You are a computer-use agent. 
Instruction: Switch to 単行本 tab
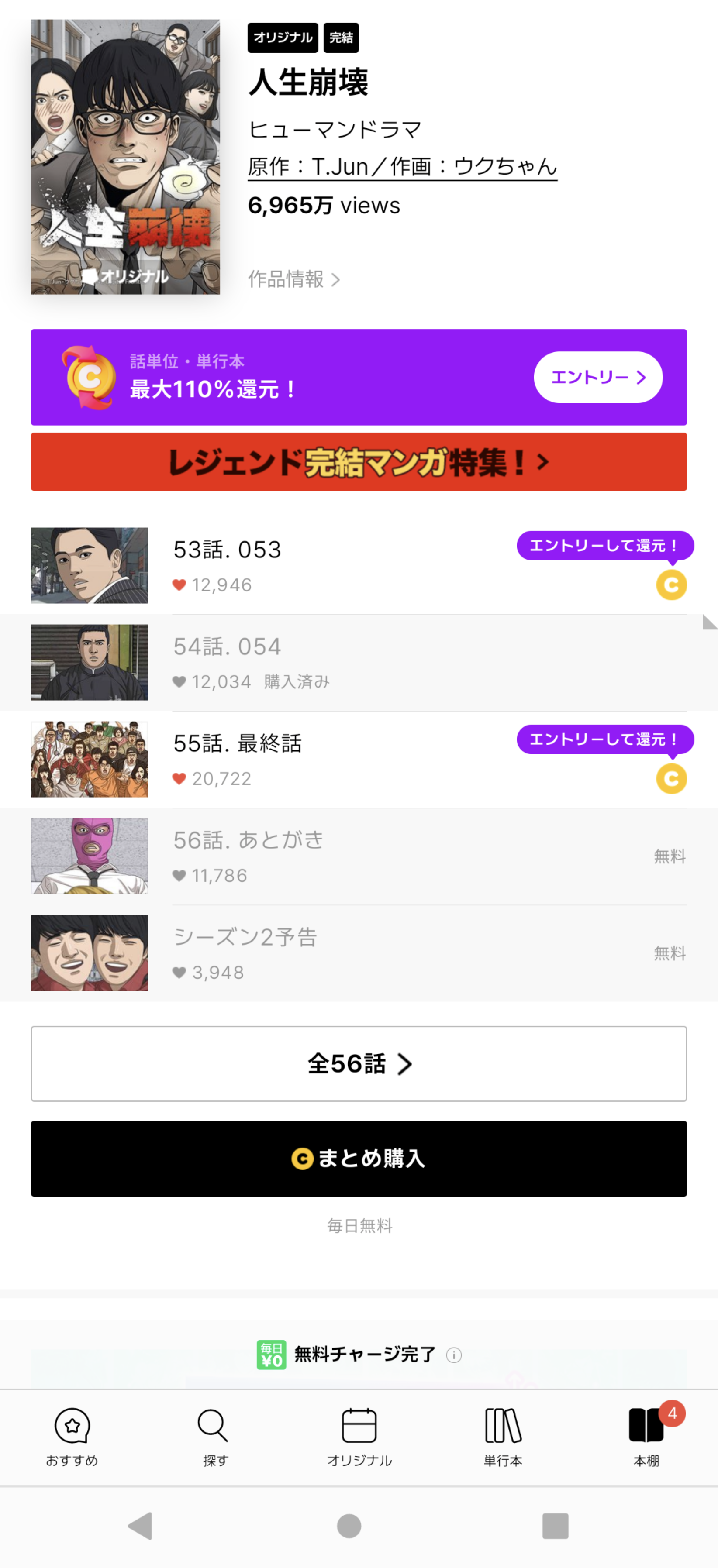(x=503, y=1437)
